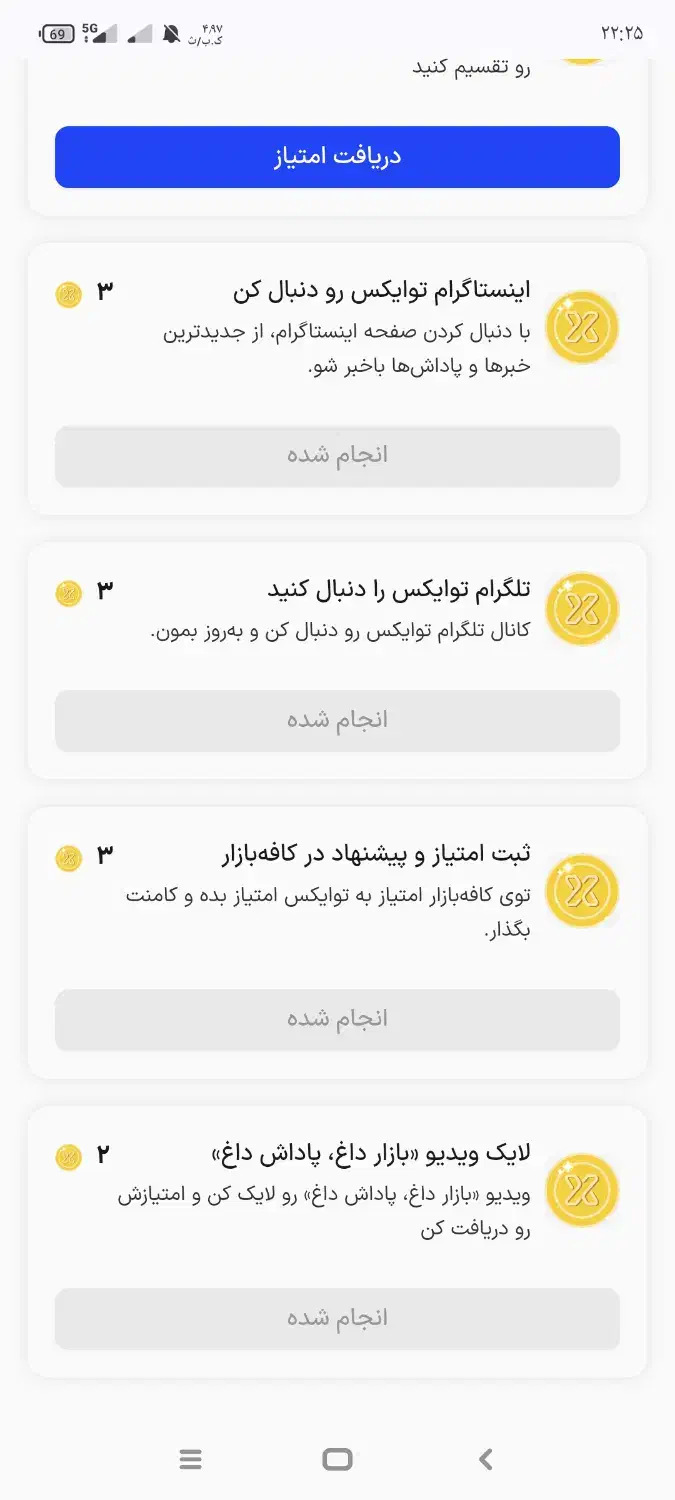
Task: Tap انجام شده under the Telegram follow task
Action: [337, 720]
